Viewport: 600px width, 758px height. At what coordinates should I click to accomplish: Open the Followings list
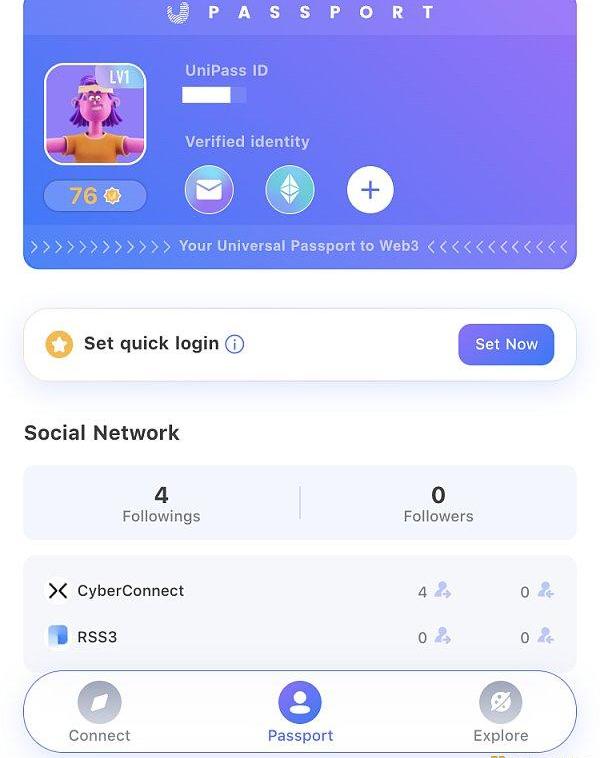161,503
